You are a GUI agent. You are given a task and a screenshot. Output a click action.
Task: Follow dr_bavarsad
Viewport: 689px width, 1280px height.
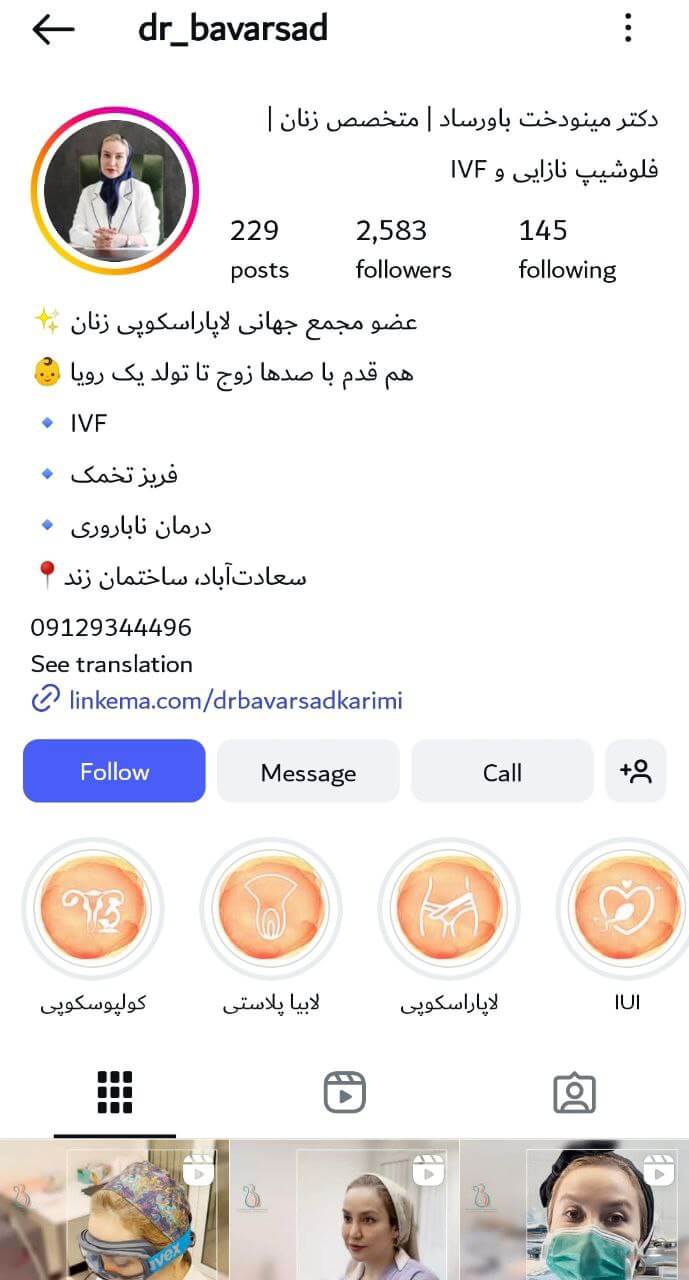[114, 771]
